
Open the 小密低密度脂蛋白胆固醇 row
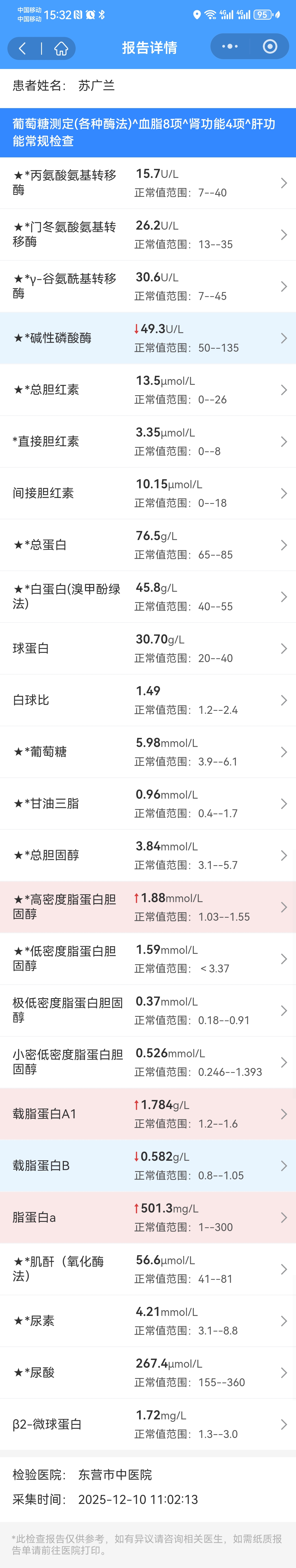[148, 1063]
